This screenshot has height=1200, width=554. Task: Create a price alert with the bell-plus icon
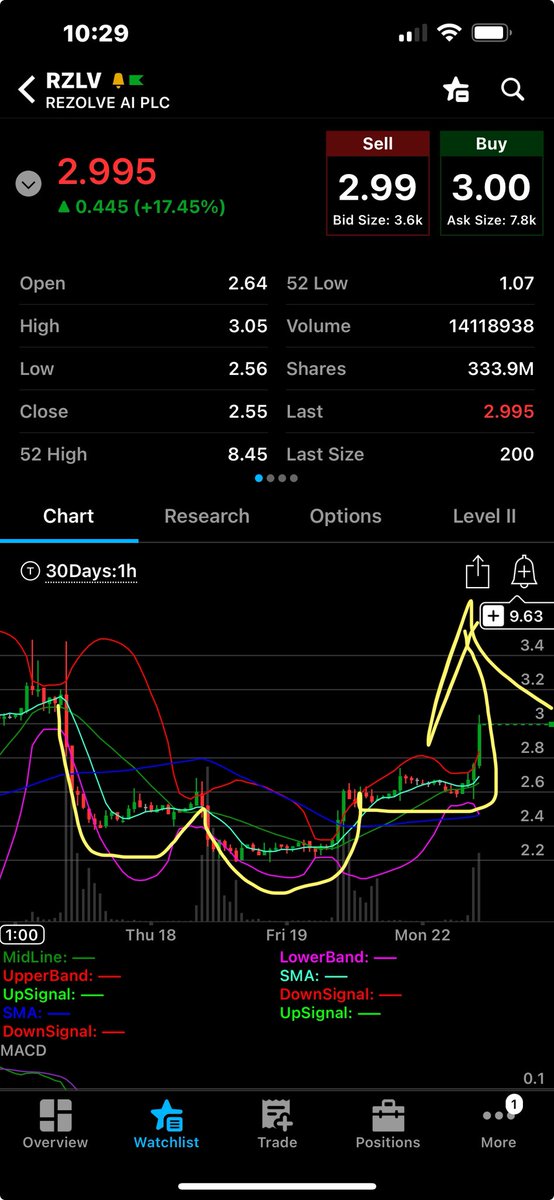click(524, 572)
